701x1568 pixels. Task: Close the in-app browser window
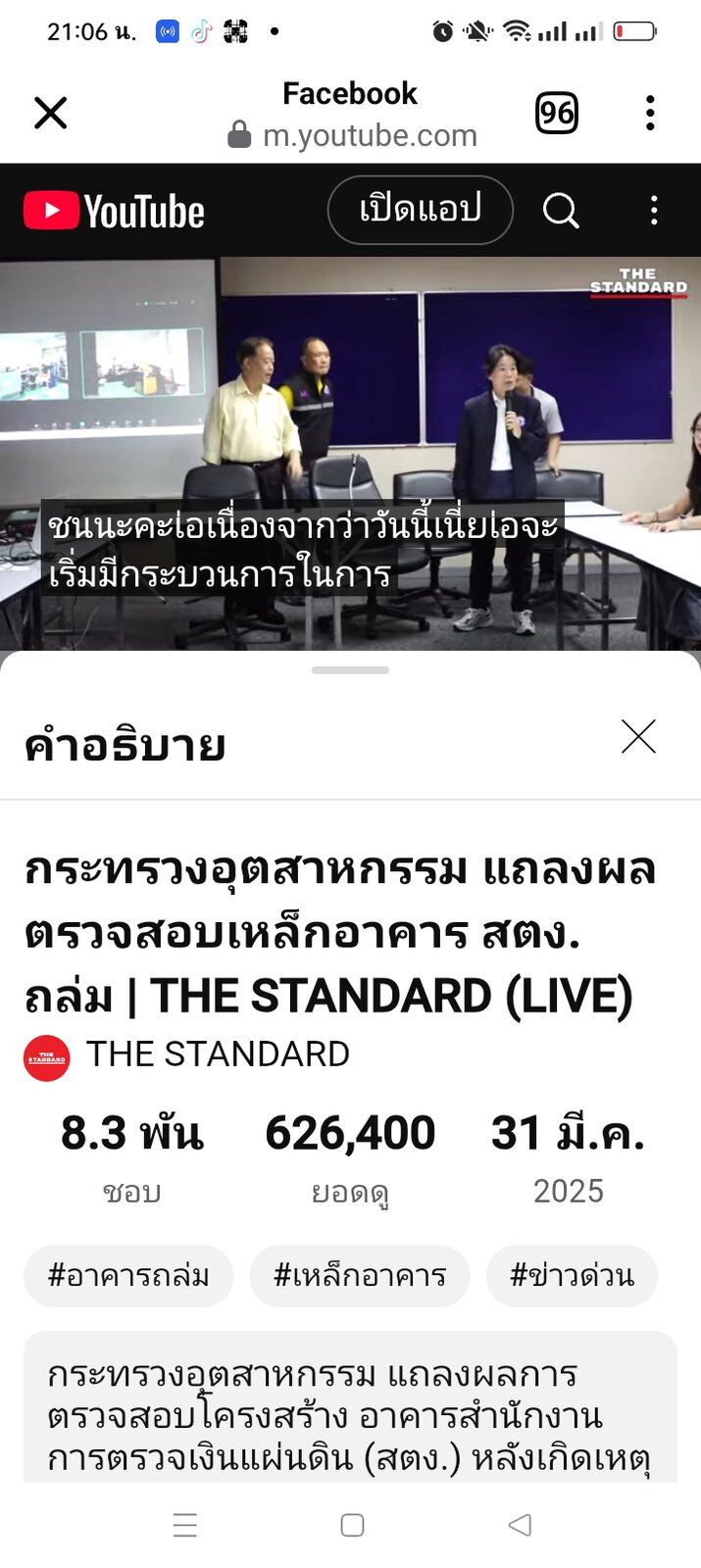(50, 113)
